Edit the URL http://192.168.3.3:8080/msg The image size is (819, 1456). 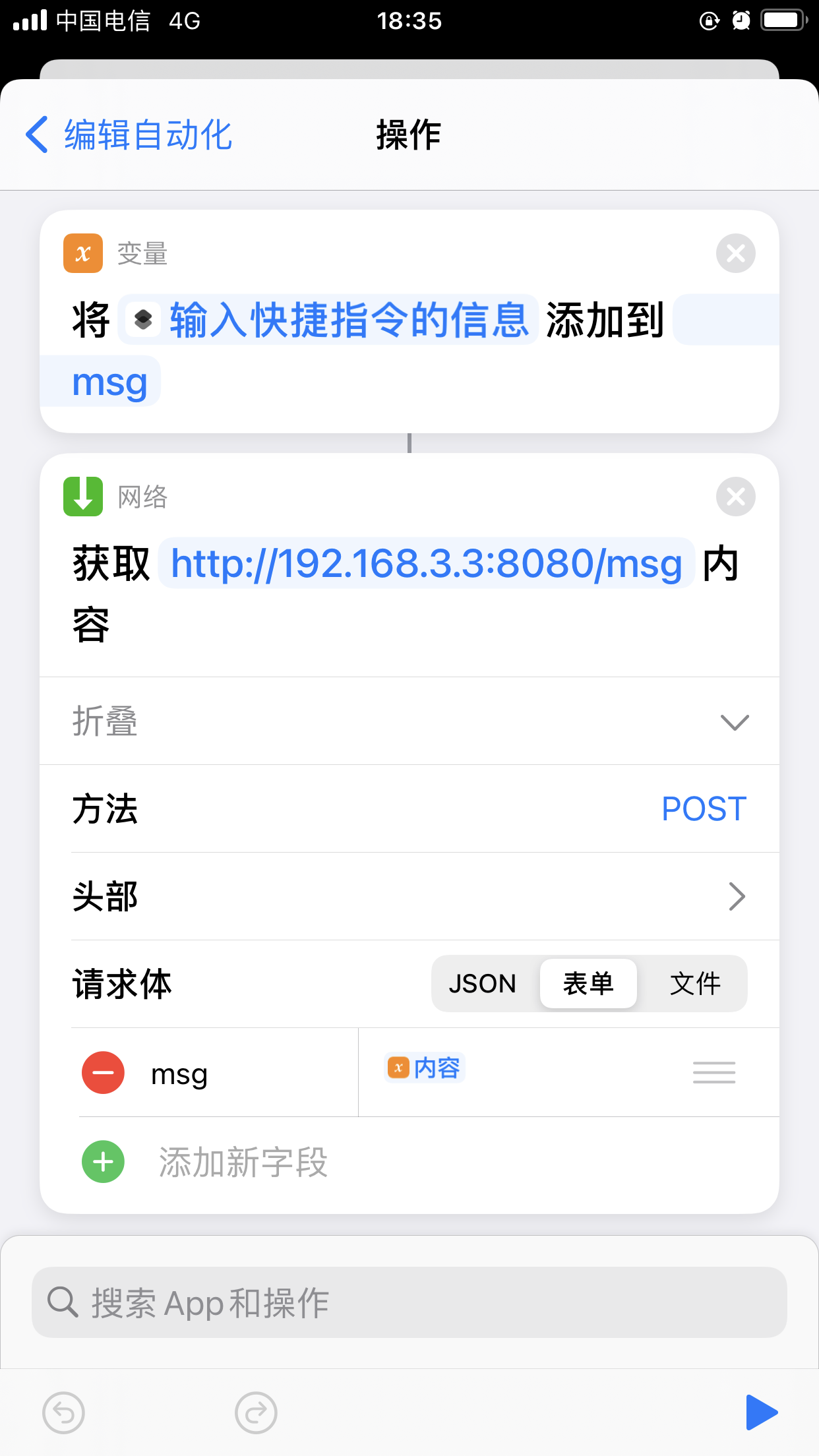tap(426, 564)
